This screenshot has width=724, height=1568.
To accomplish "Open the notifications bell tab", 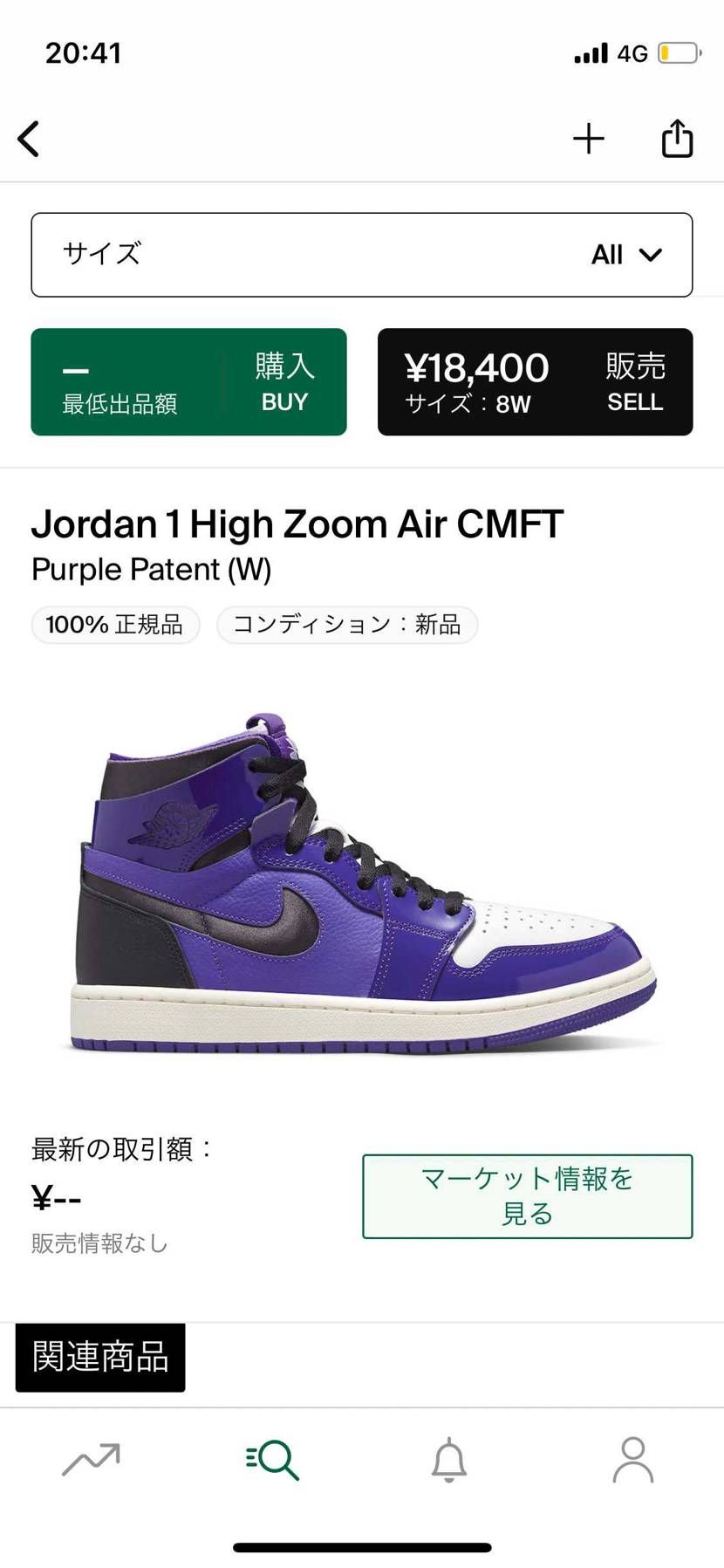I will [x=449, y=1460].
